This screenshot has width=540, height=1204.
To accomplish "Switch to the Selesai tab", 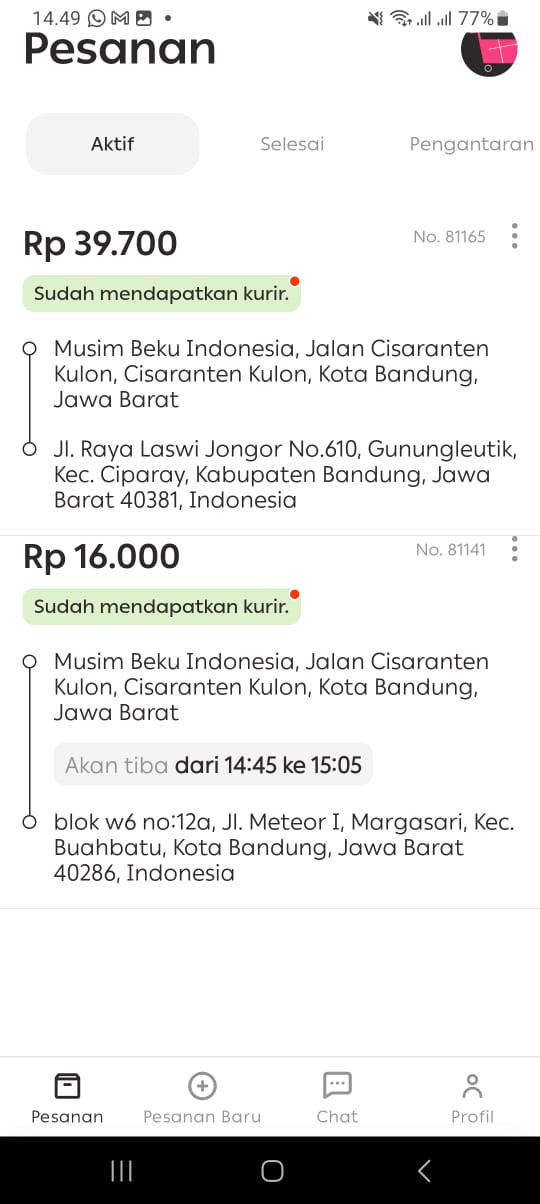I will tap(292, 144).
